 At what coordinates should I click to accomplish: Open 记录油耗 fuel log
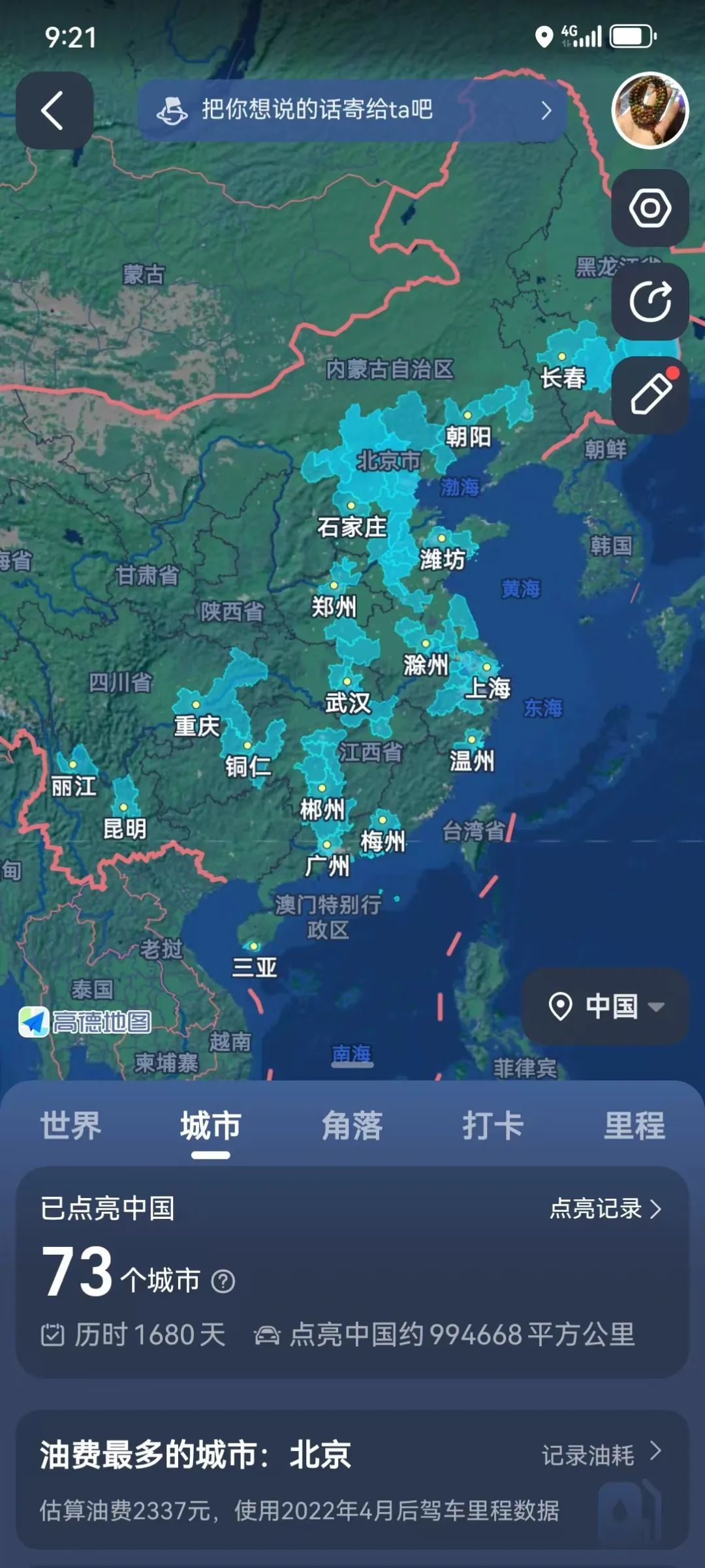pos(601,1454)
